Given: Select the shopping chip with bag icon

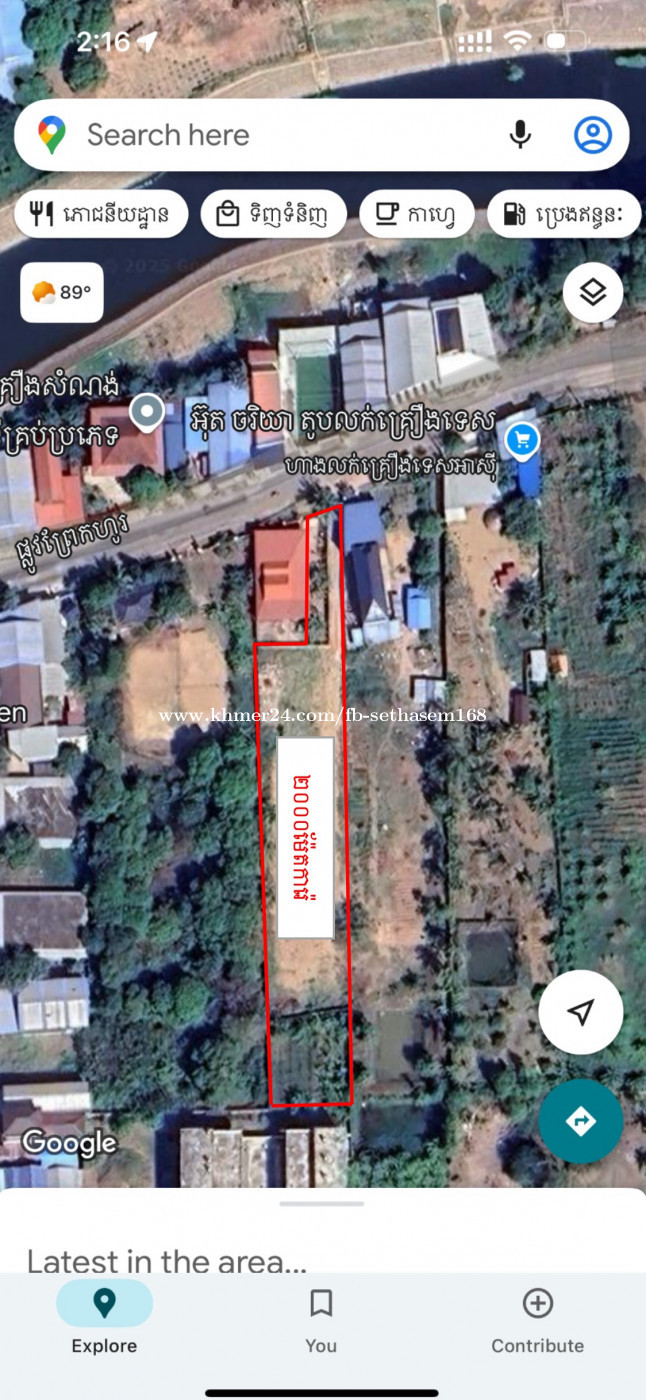Looking at the screenshot, I should pyautogui.click(x=274, y=213).
